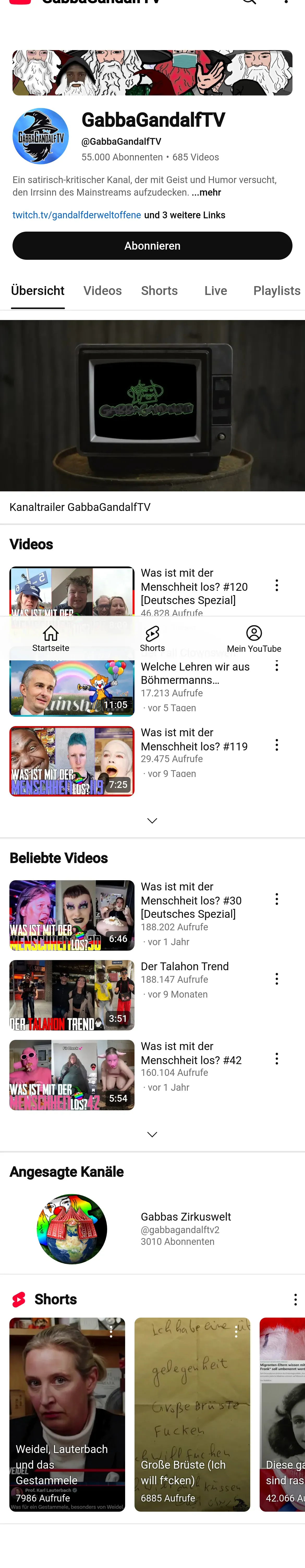Open the Playlists tab
This screenshot has height=1568, width=305.
pos(276,291)
